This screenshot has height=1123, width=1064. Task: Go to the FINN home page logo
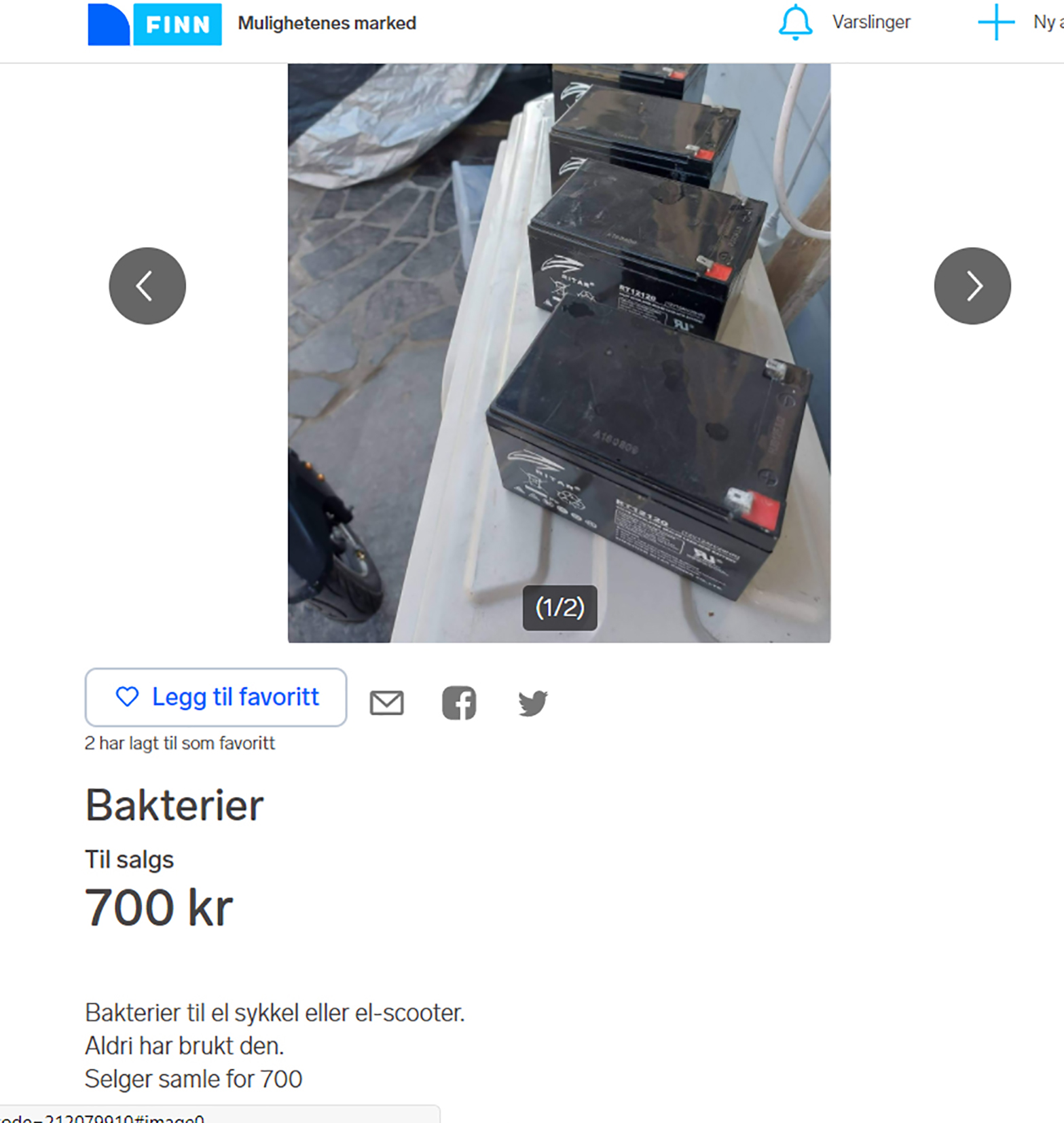[x=155, y=24]
